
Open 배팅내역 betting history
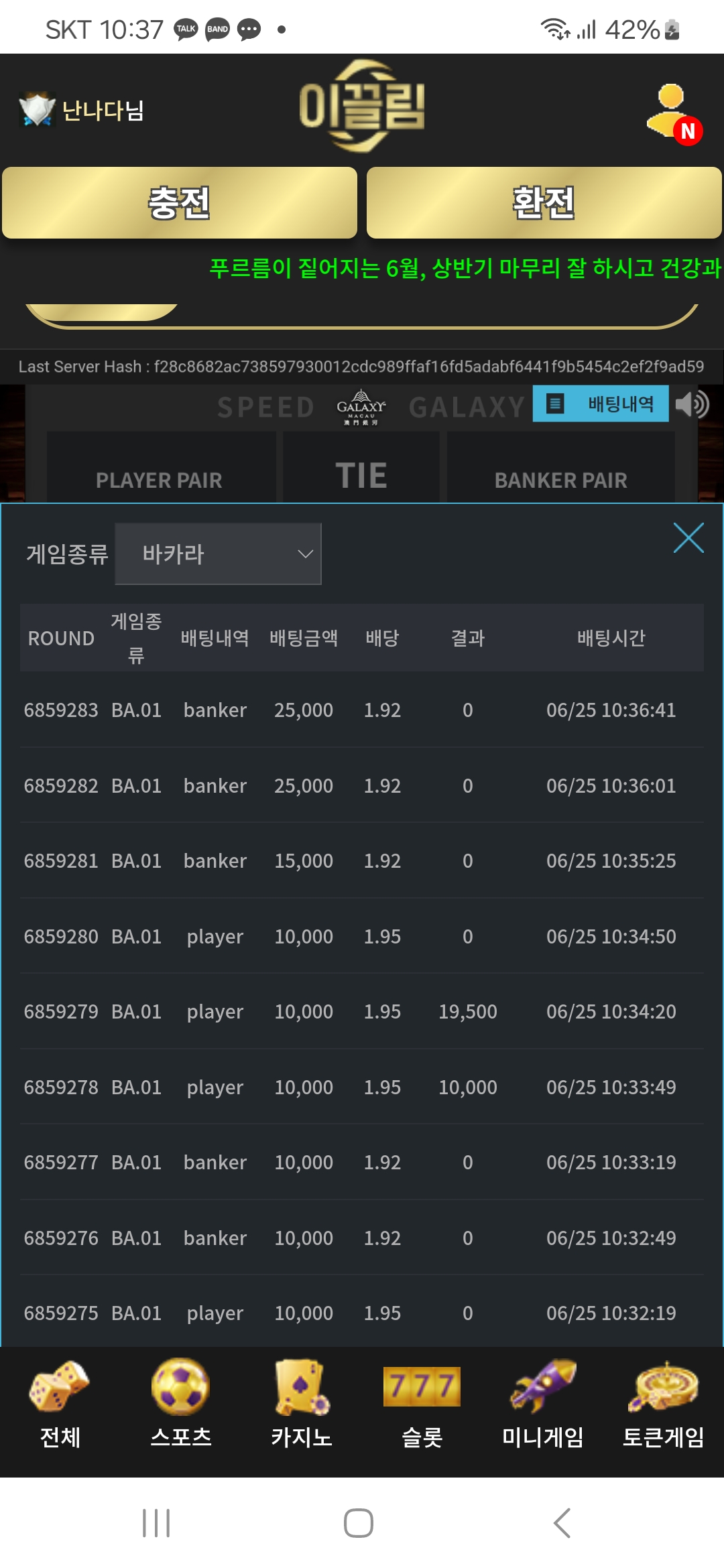click(601, 403)
